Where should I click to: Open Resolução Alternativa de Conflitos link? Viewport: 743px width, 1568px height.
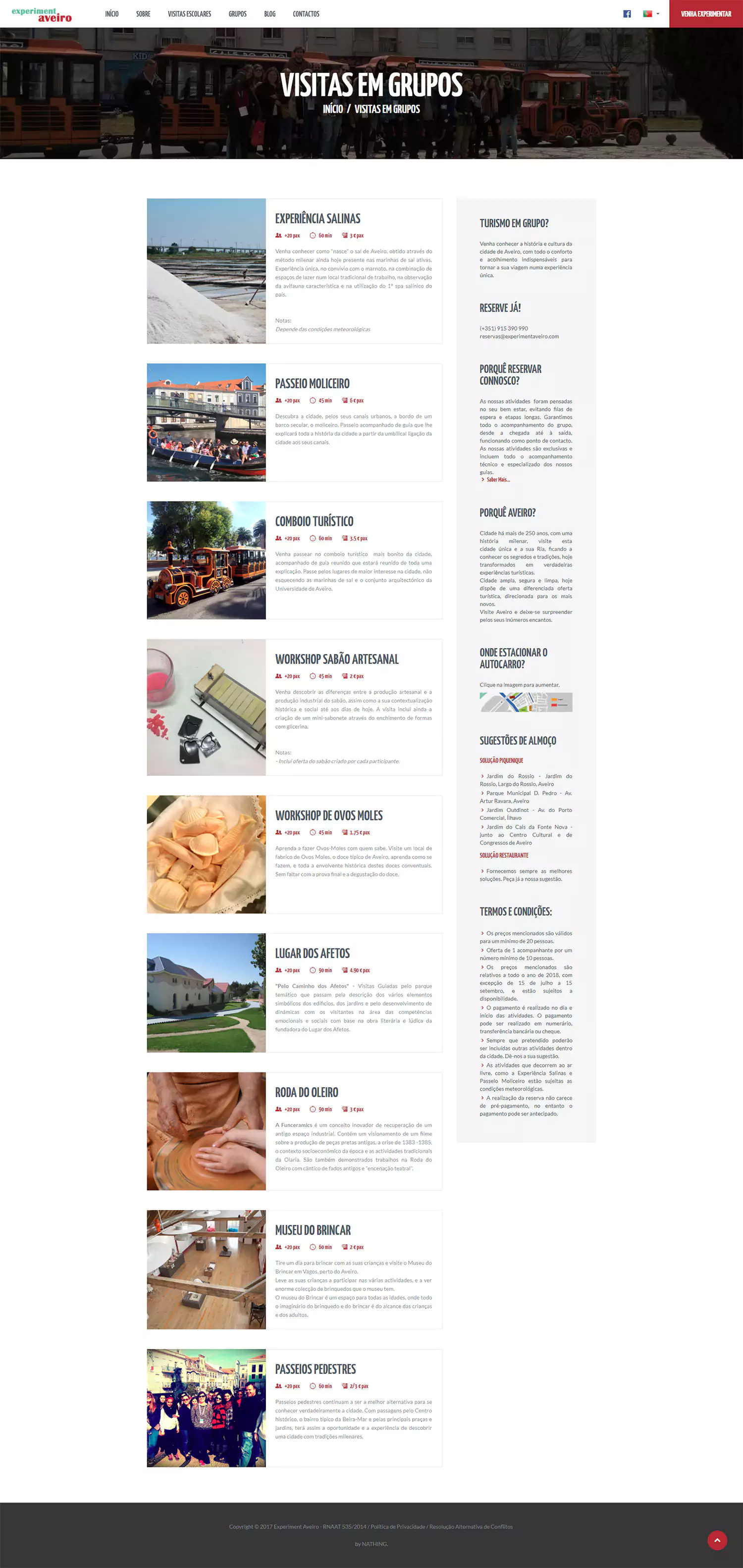(471, 1526)
